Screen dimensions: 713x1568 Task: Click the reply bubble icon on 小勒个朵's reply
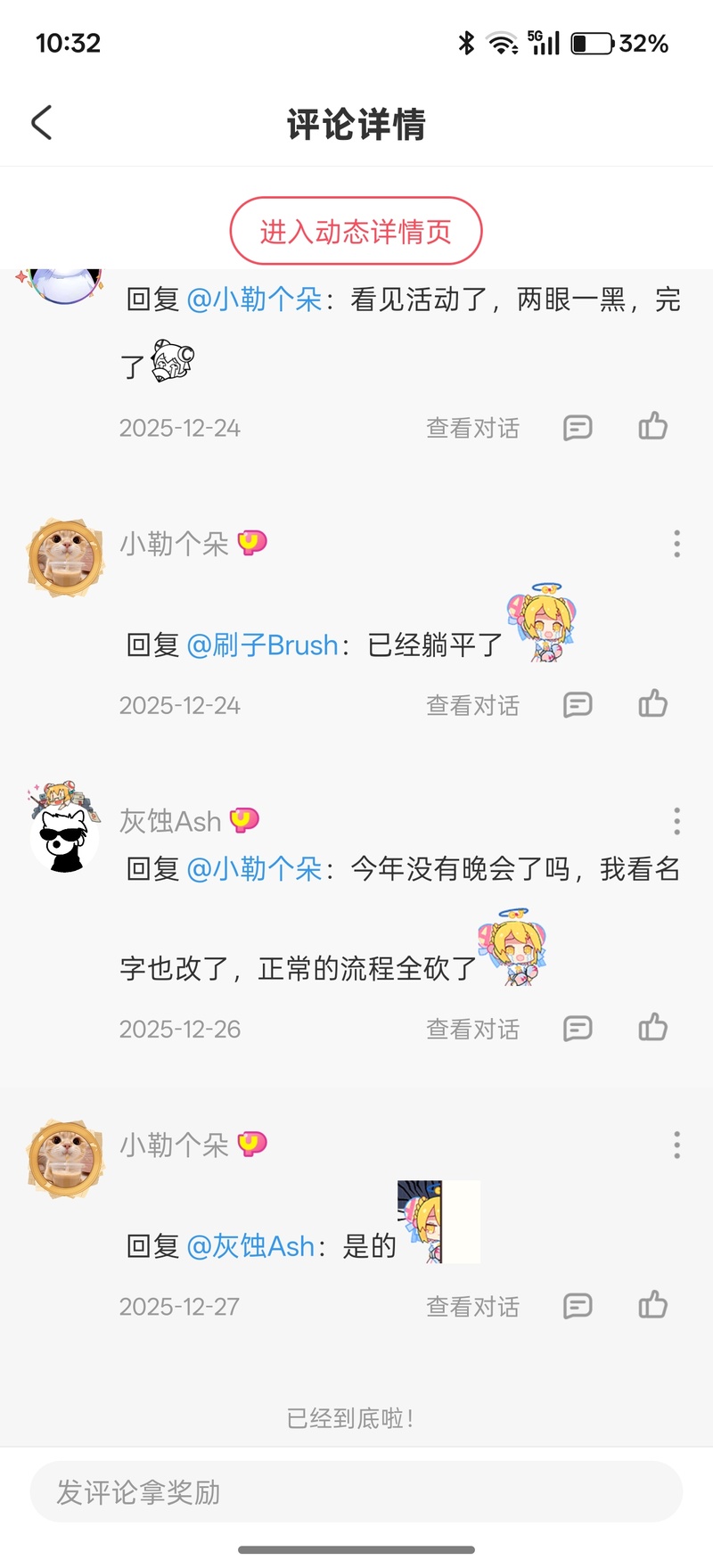[x=578, y=704]
